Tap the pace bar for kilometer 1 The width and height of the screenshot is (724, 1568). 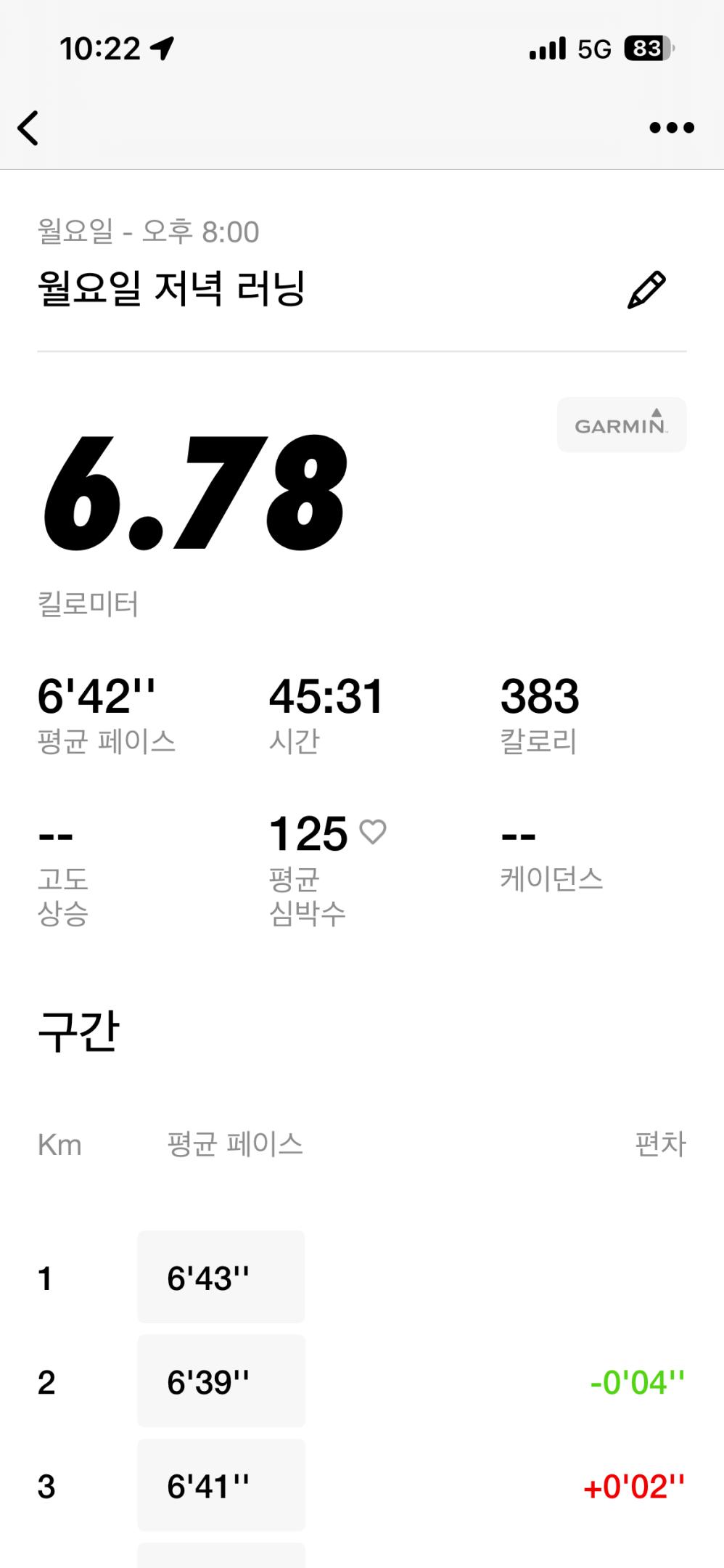(220, 1278)
